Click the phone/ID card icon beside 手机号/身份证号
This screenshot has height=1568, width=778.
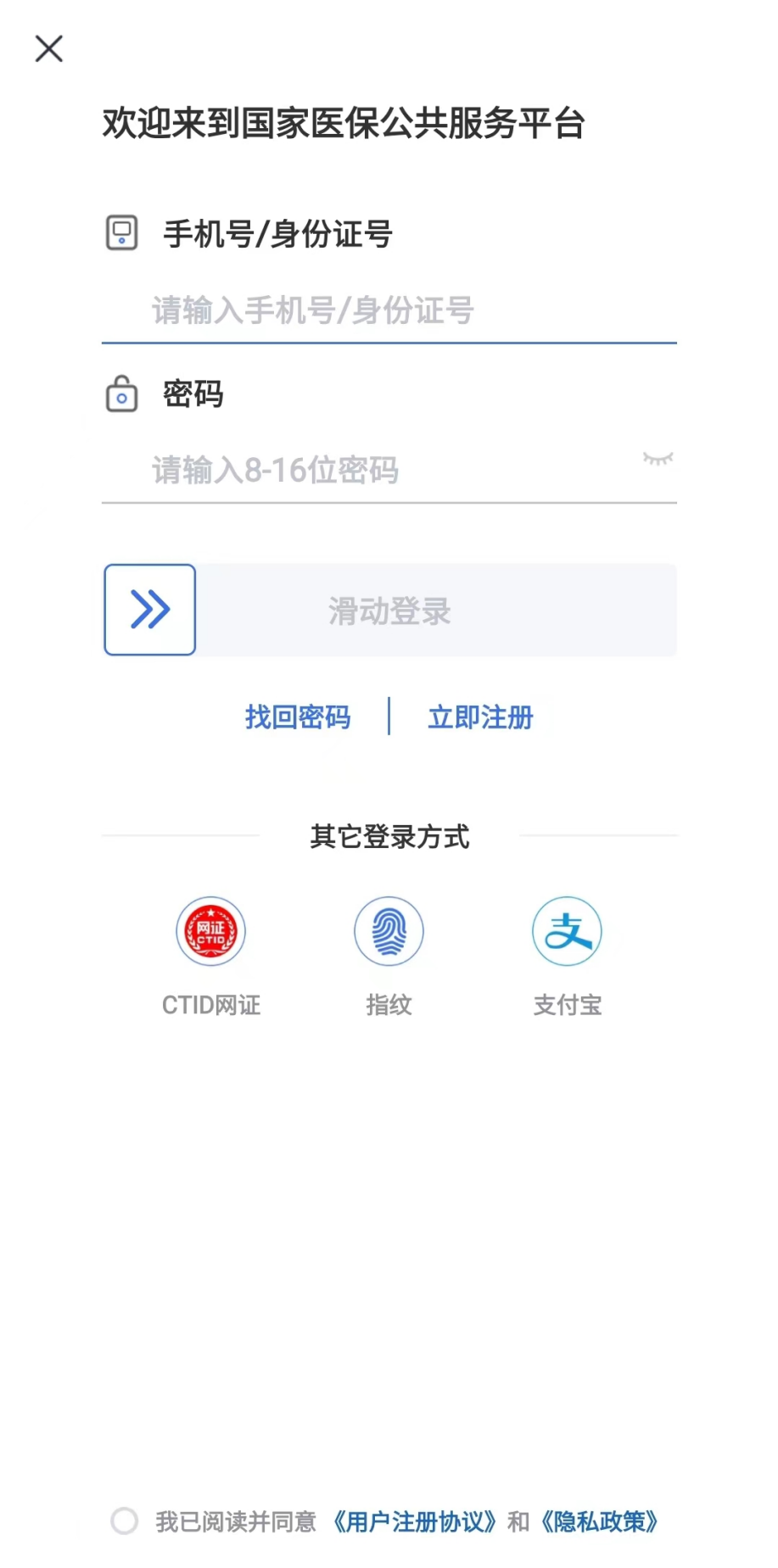point(122,232)
